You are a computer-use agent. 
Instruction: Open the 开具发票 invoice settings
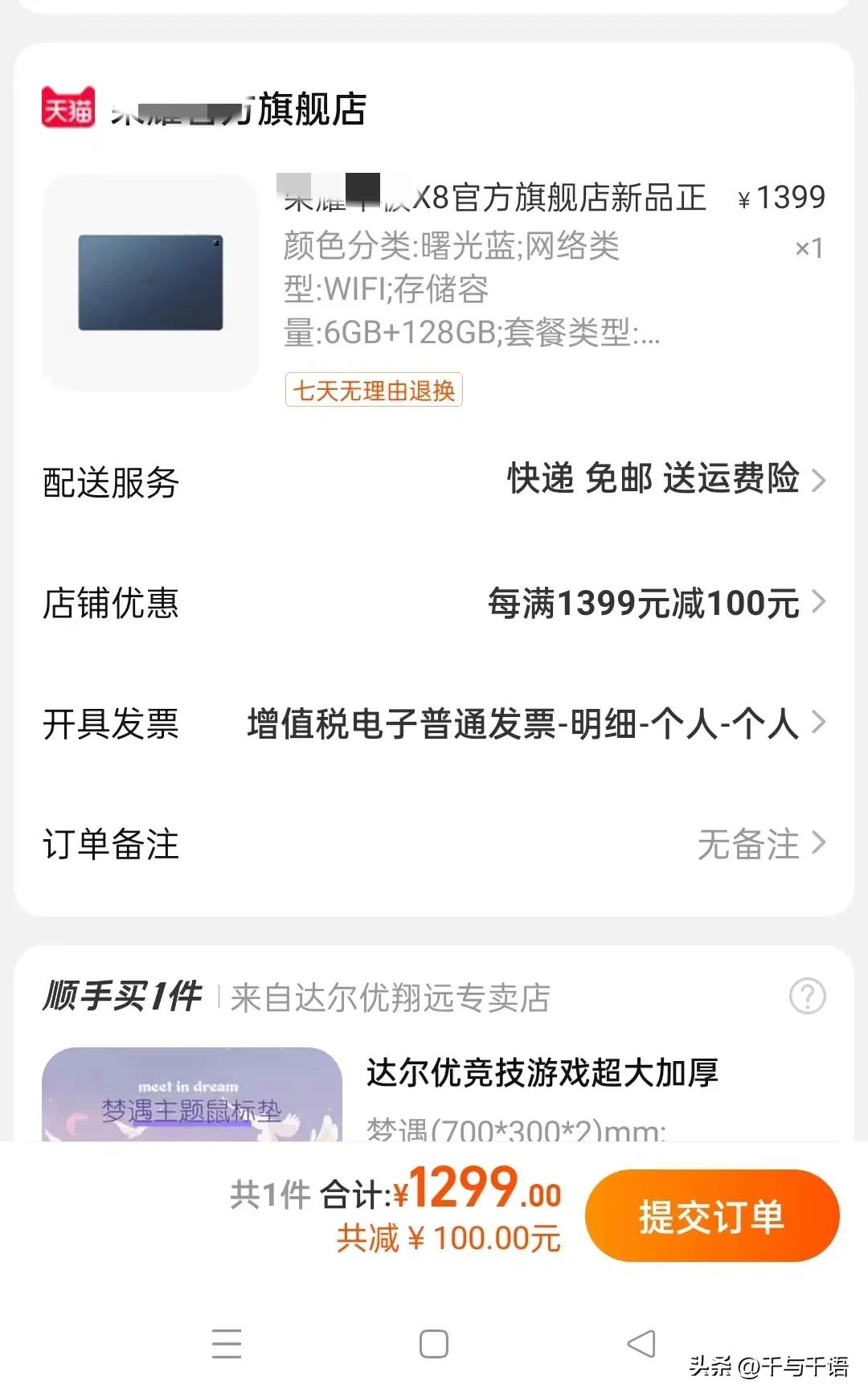point(434,724)
